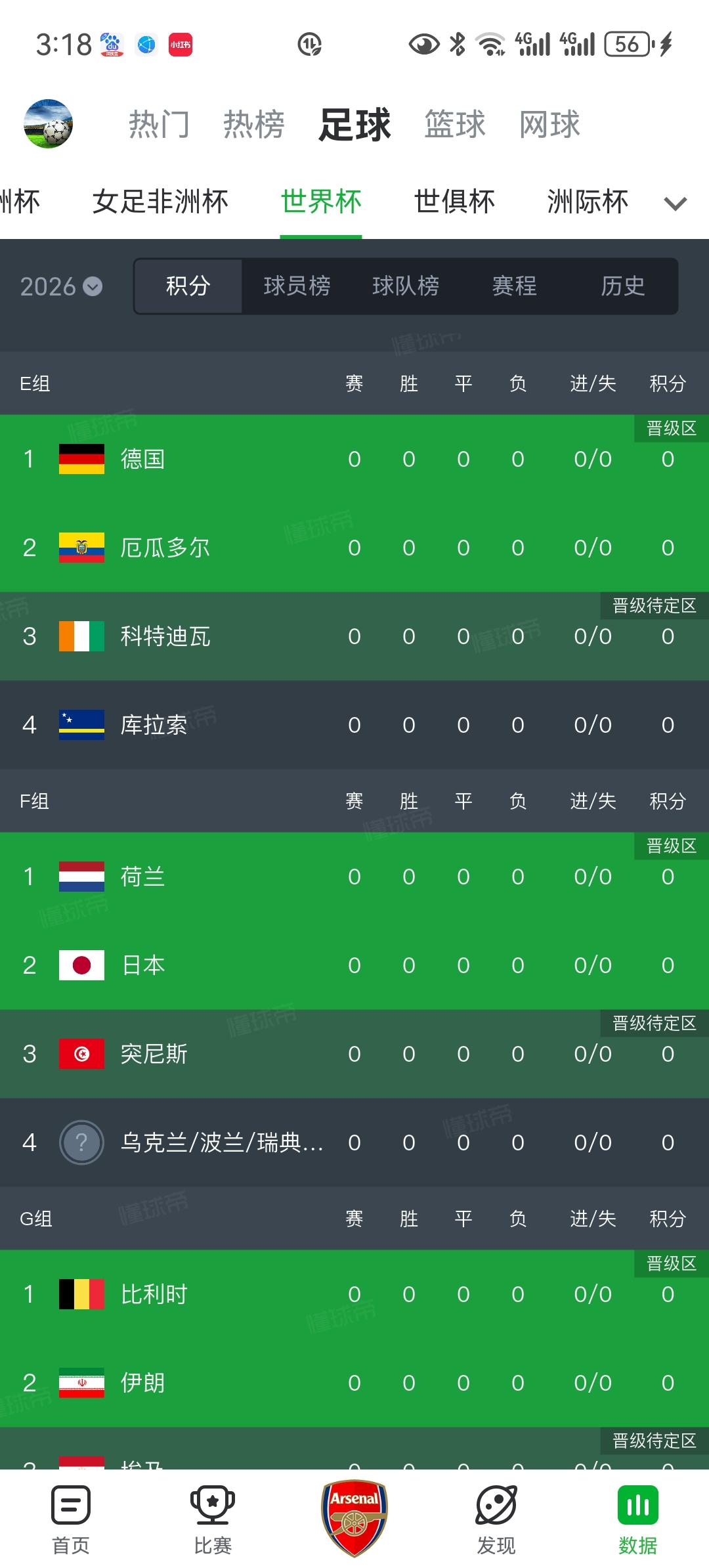The width and height of the screenshot is (709, 1568).
Task: Tap the Japan flag in group F
Action: pyautogui.click(x=81, y=965)
